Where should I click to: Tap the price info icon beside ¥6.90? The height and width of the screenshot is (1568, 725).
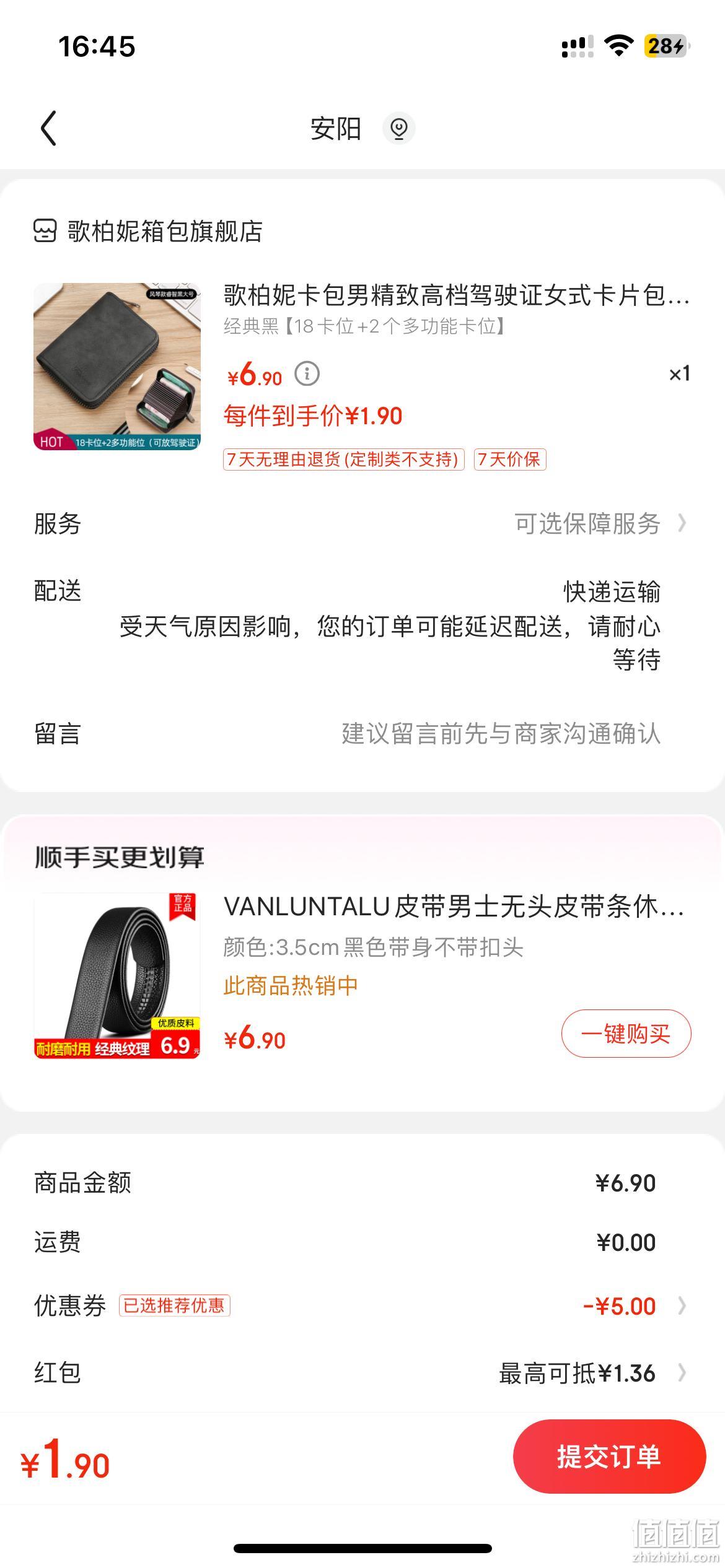pos(307,373)
